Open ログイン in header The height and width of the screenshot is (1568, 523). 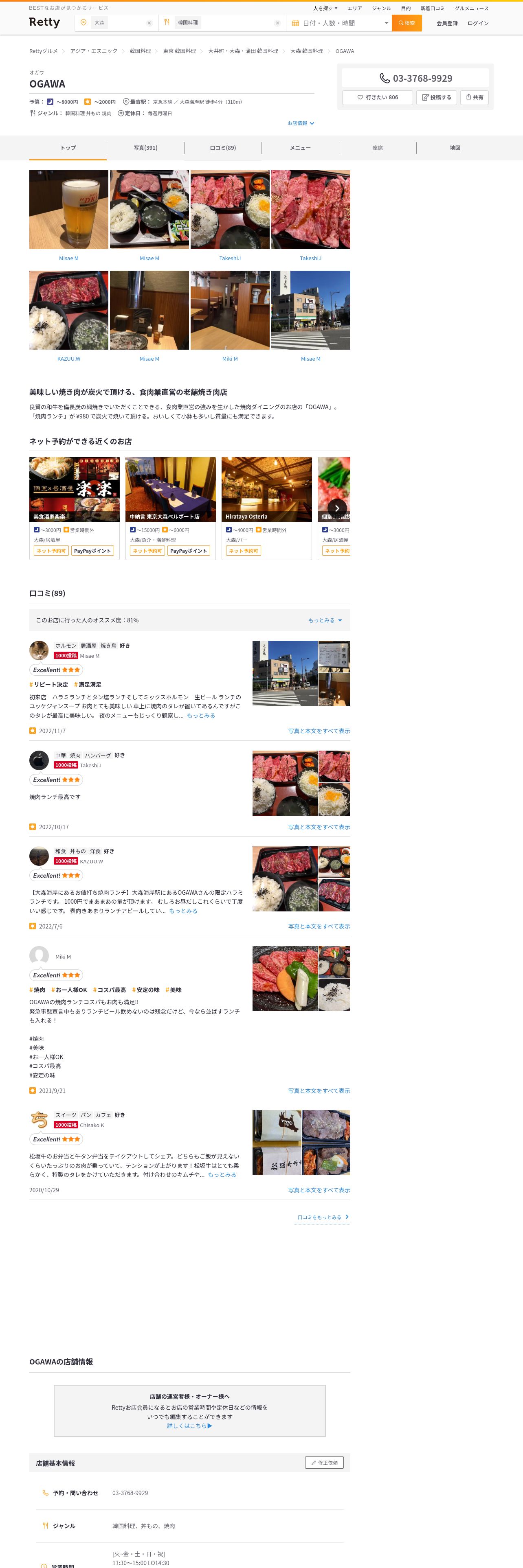(x=478, y=23)
